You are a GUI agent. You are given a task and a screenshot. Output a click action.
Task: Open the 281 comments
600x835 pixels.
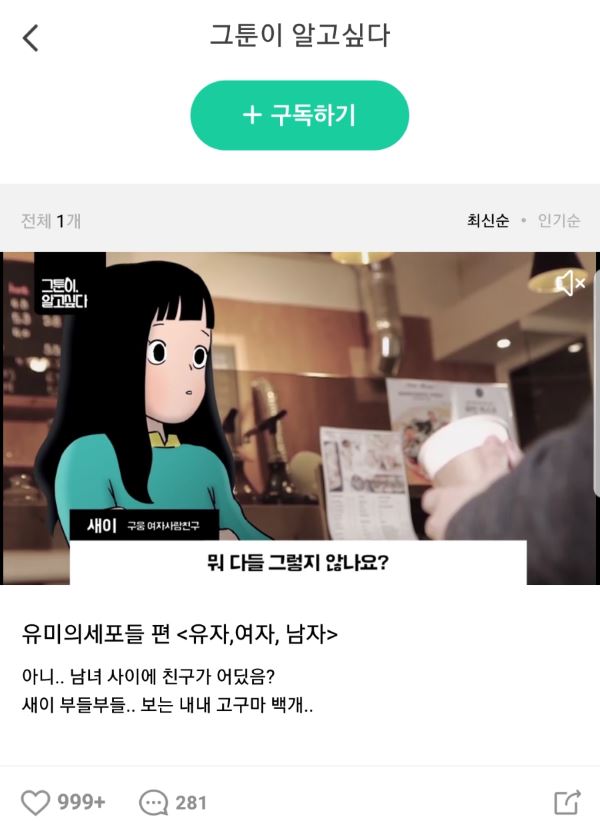[x=155, y=802]
